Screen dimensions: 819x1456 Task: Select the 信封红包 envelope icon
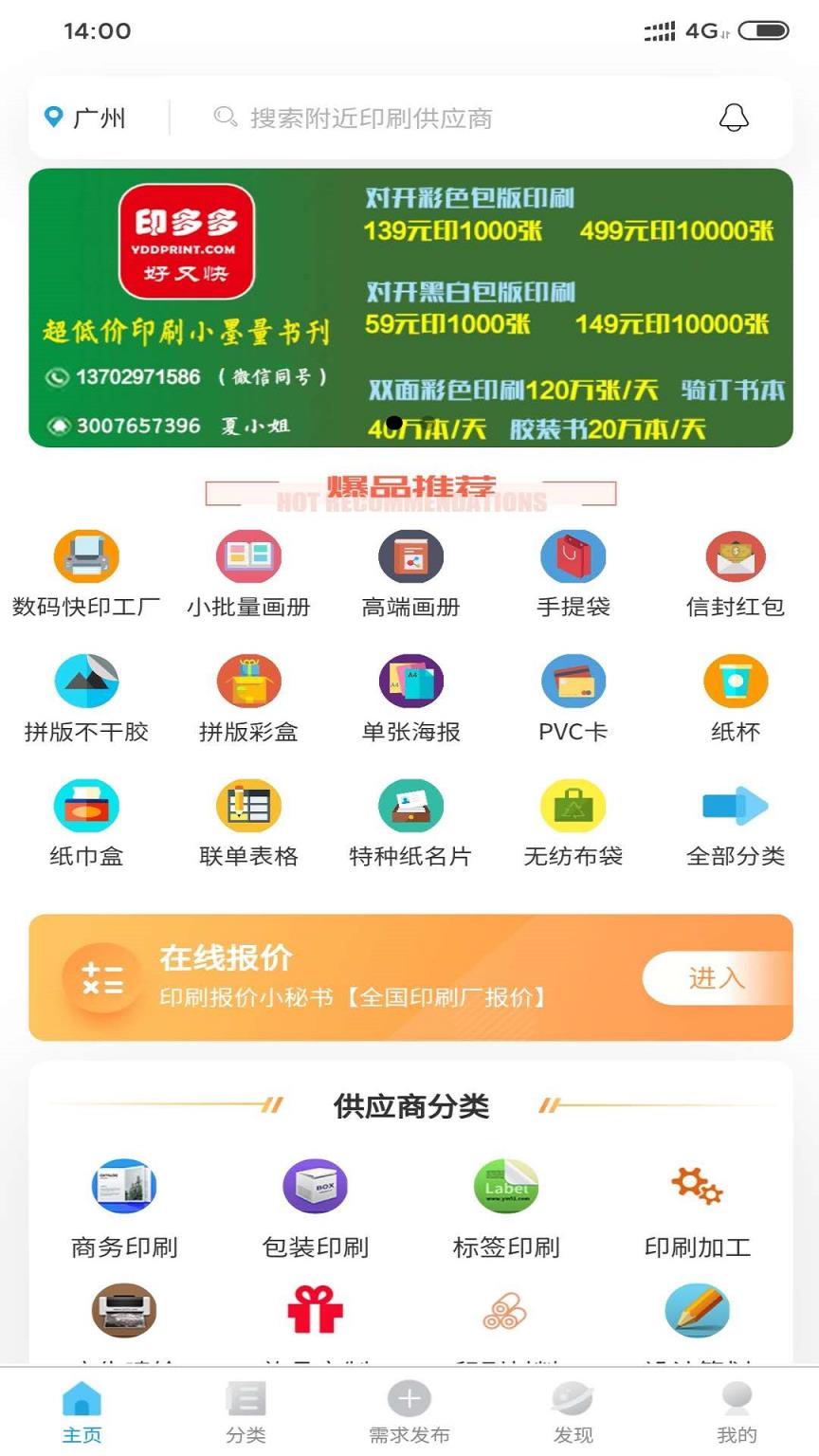pyautogui.click(x=736, y=557)
